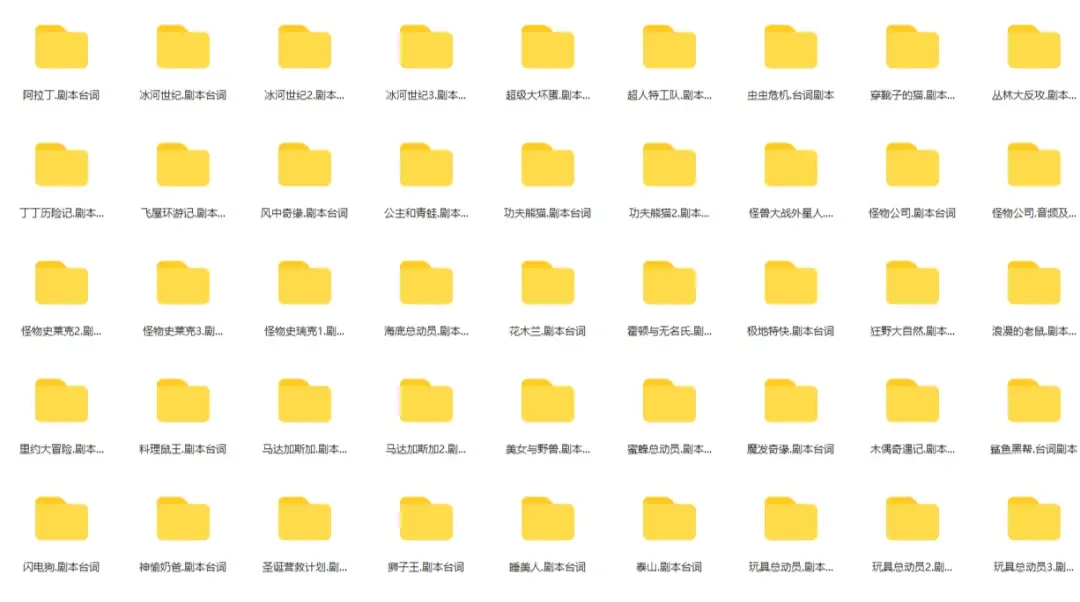Viewport: 1080px width, 602px height.
Task: Tap the 丛林大反攻 folder
Action: click(1034, 48)
